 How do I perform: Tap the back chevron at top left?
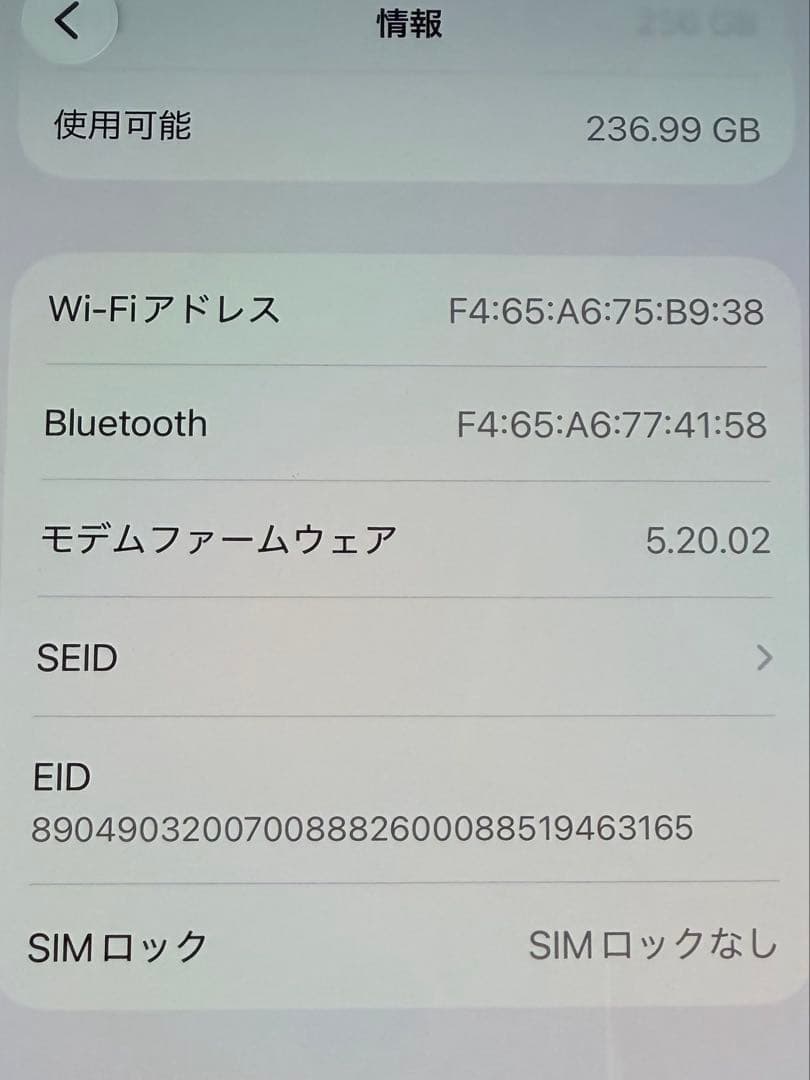coord(67,21)
